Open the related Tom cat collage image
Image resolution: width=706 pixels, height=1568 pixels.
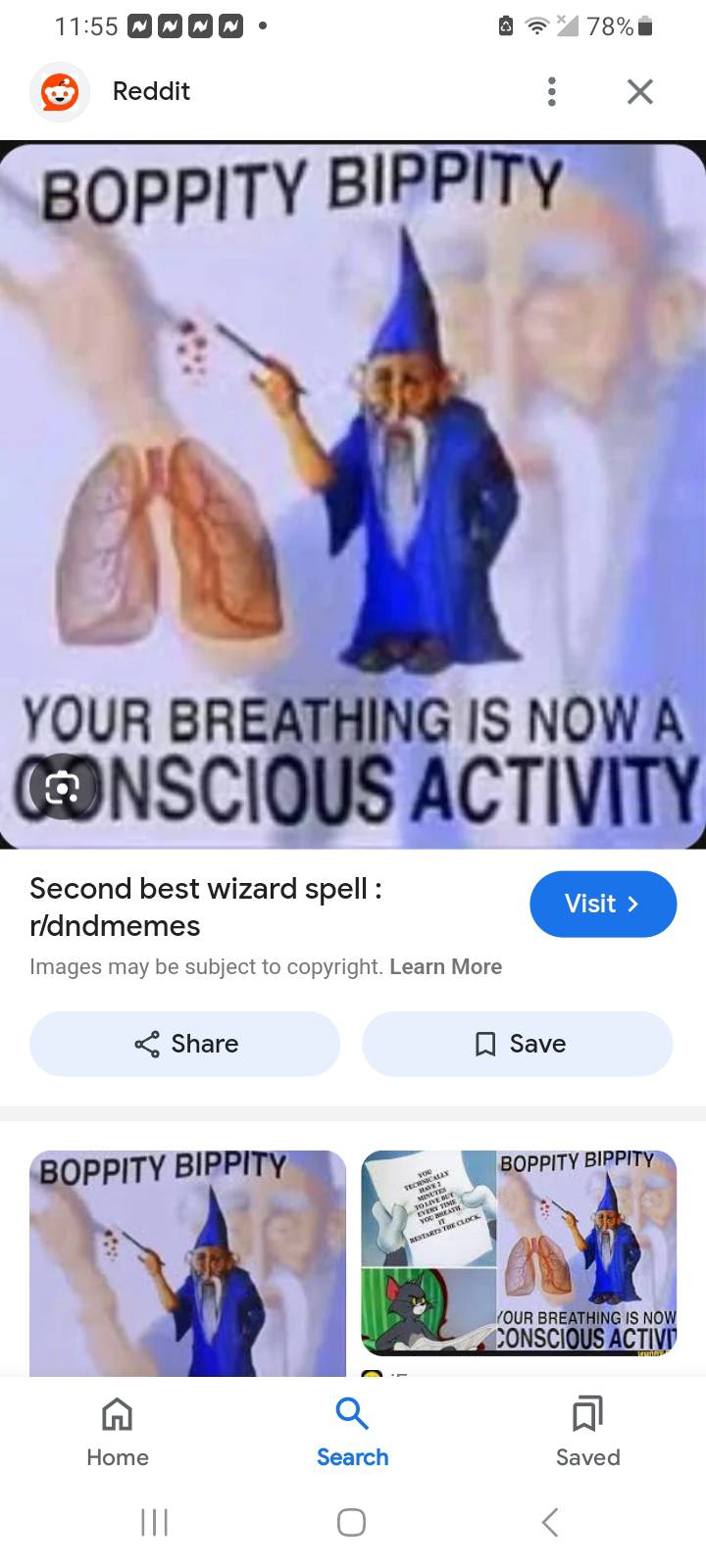[519, 1252]
